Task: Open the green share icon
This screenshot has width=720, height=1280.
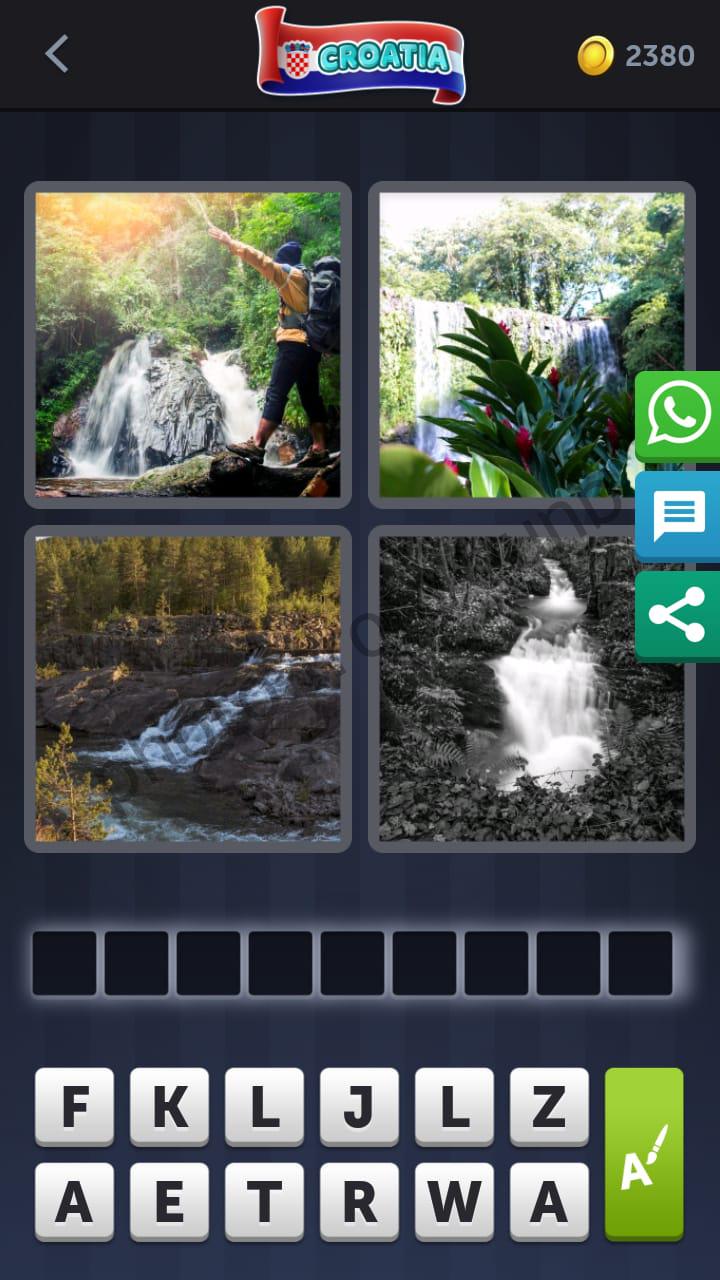Action: pos(679,615)
